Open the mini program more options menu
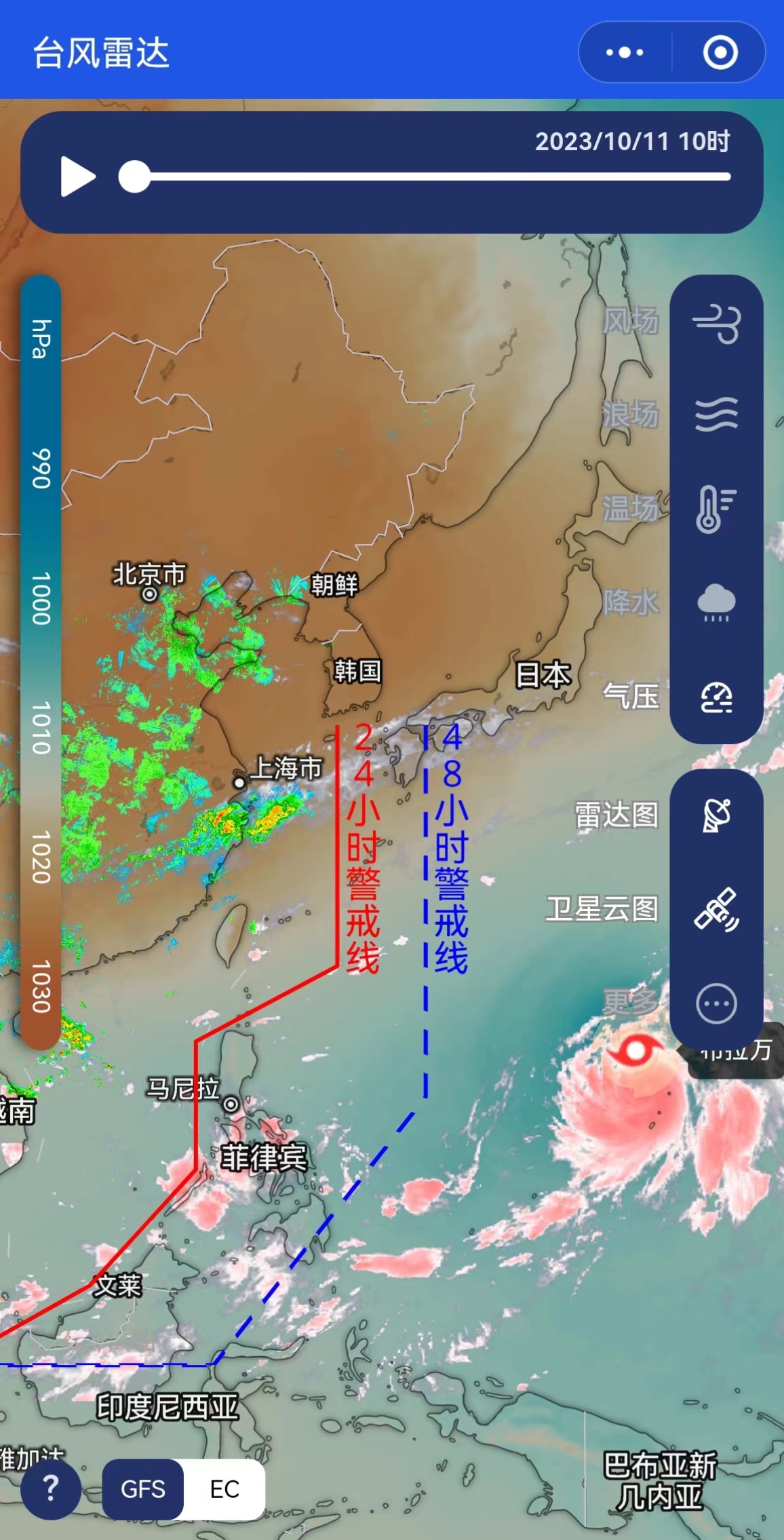The height and width of the screenshot is (1540, 784). 625,52
